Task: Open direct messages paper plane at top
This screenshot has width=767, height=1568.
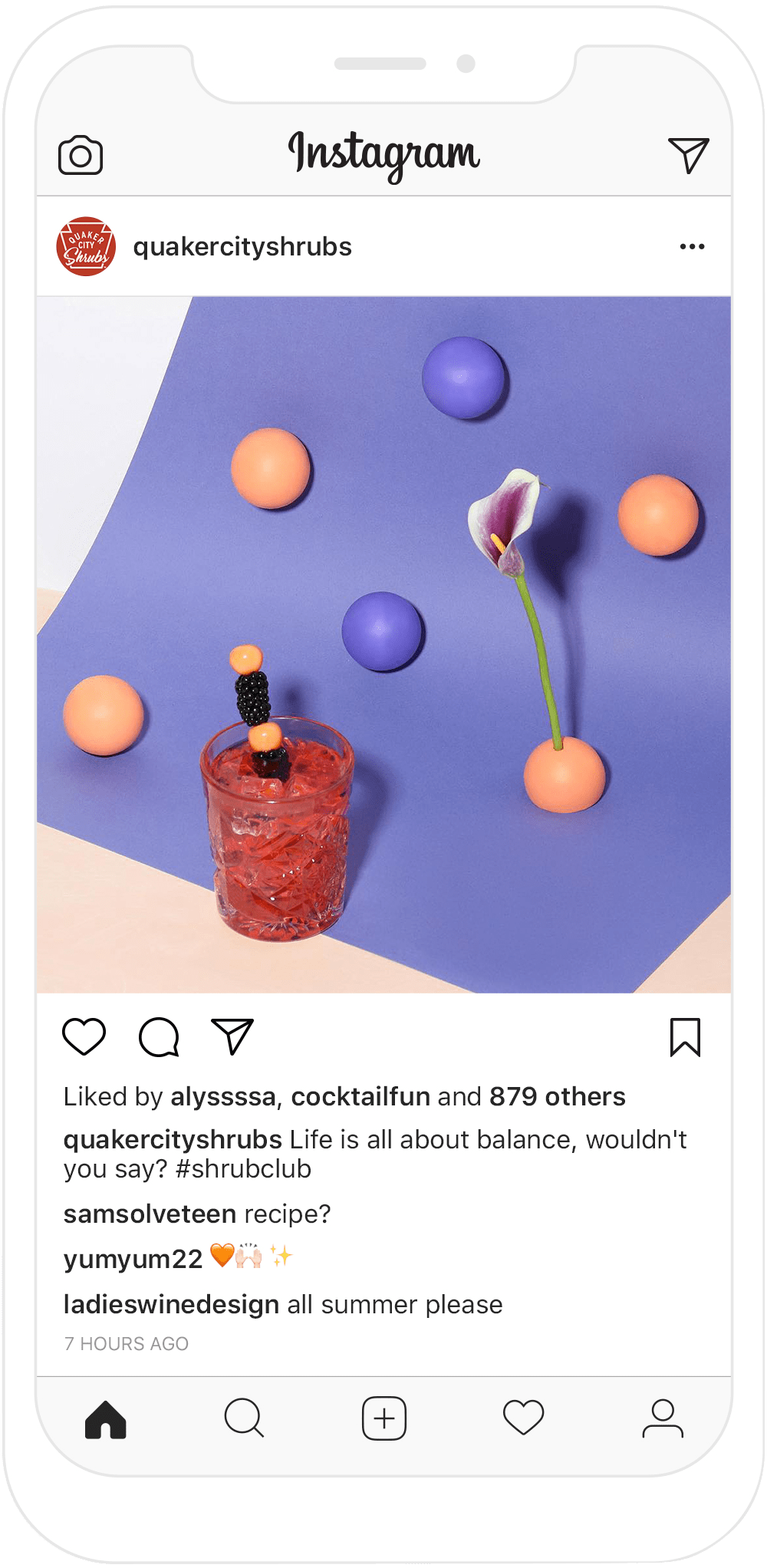Action: (x=688, y=156)
